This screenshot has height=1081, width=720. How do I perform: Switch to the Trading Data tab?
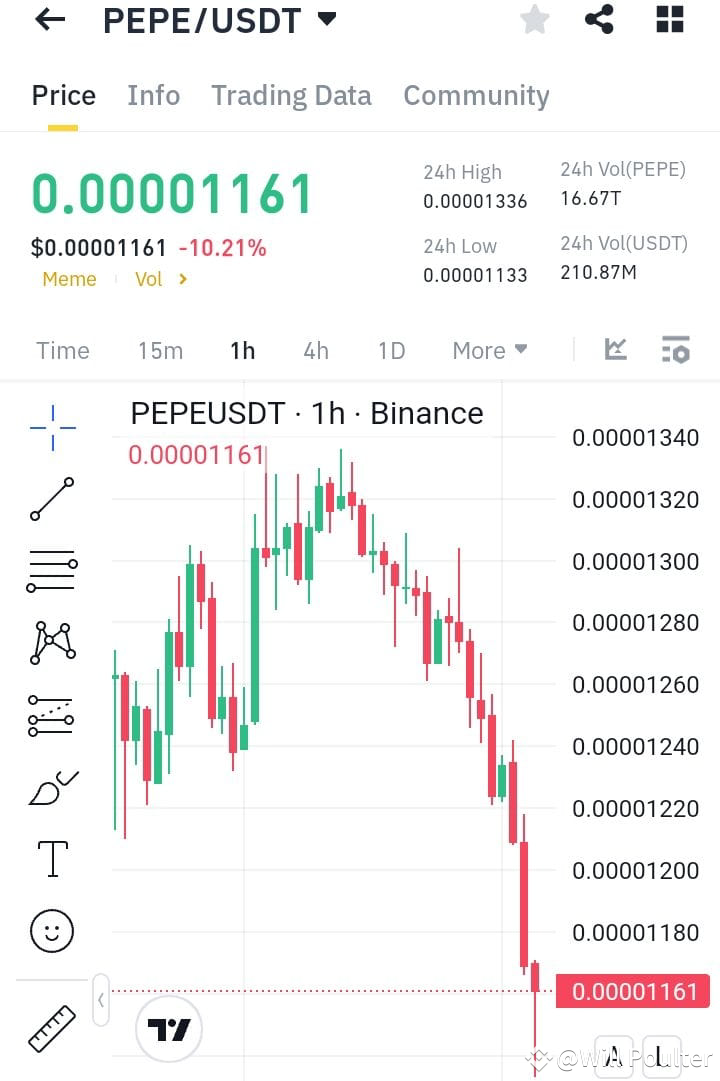tap(291, 95)
